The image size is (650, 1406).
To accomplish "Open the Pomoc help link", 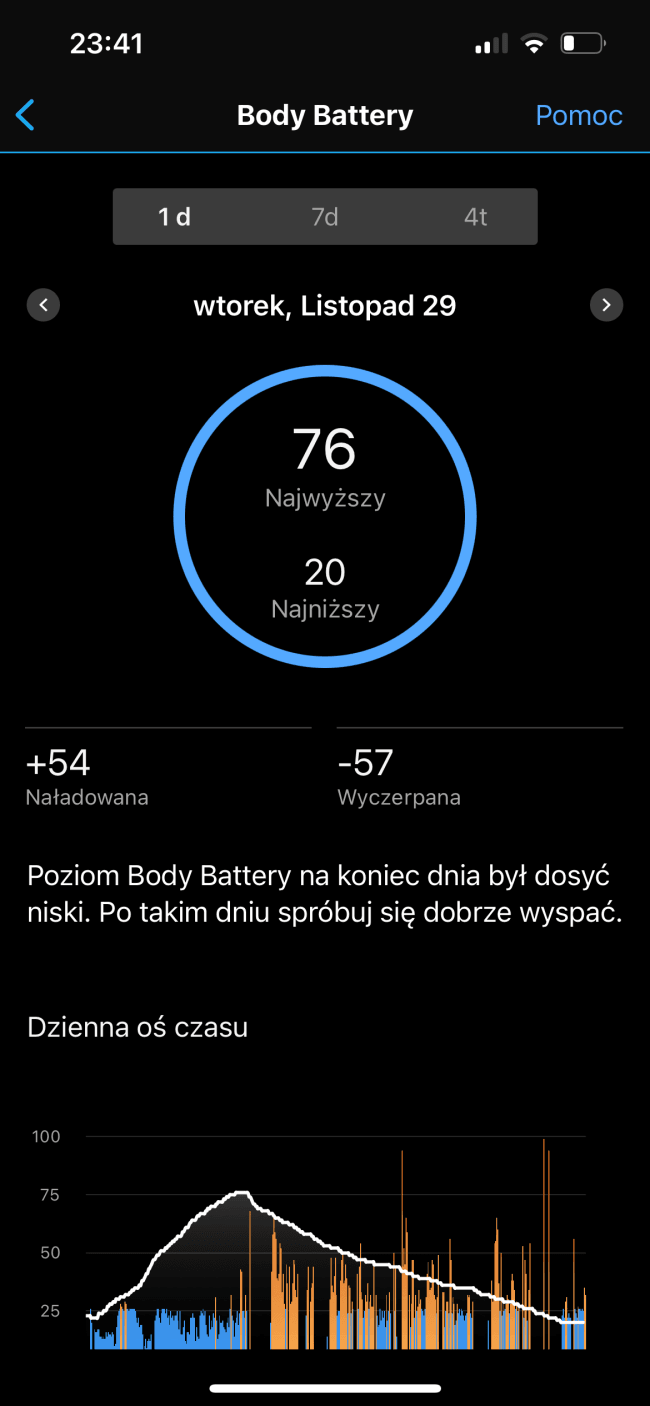I will 579,115.
